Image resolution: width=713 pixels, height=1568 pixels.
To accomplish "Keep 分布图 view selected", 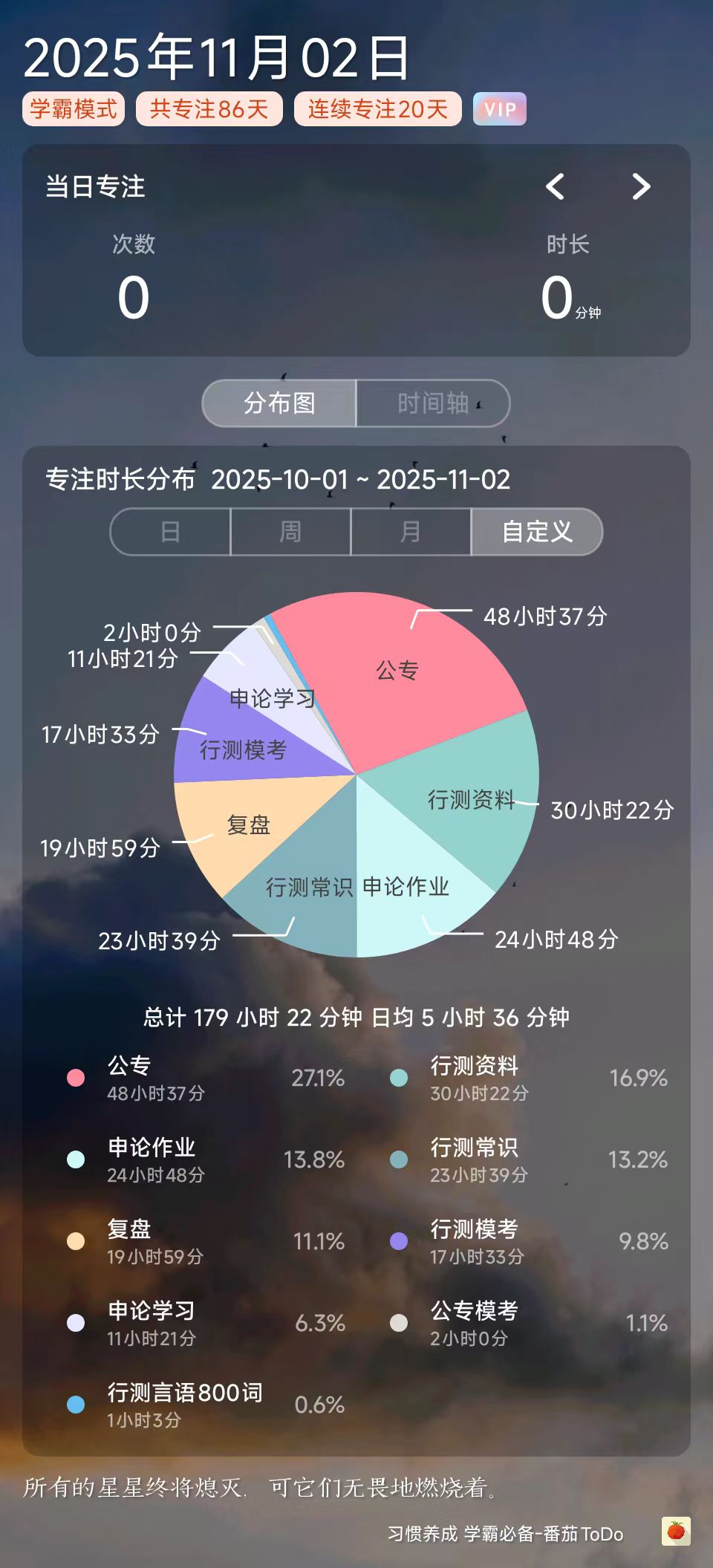I will tap(279, 403).
